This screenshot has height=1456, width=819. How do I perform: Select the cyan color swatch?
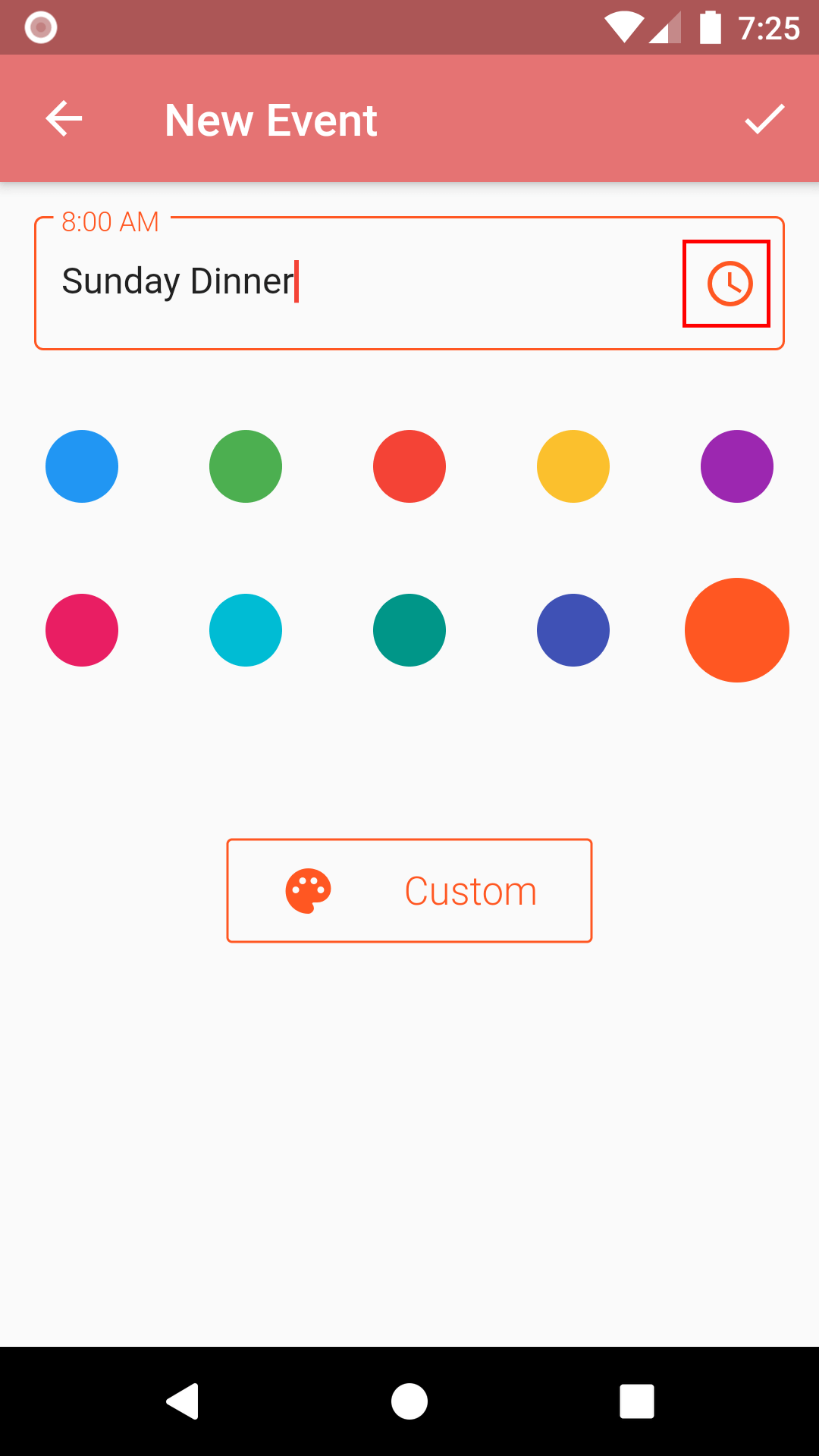coord(246,630)
